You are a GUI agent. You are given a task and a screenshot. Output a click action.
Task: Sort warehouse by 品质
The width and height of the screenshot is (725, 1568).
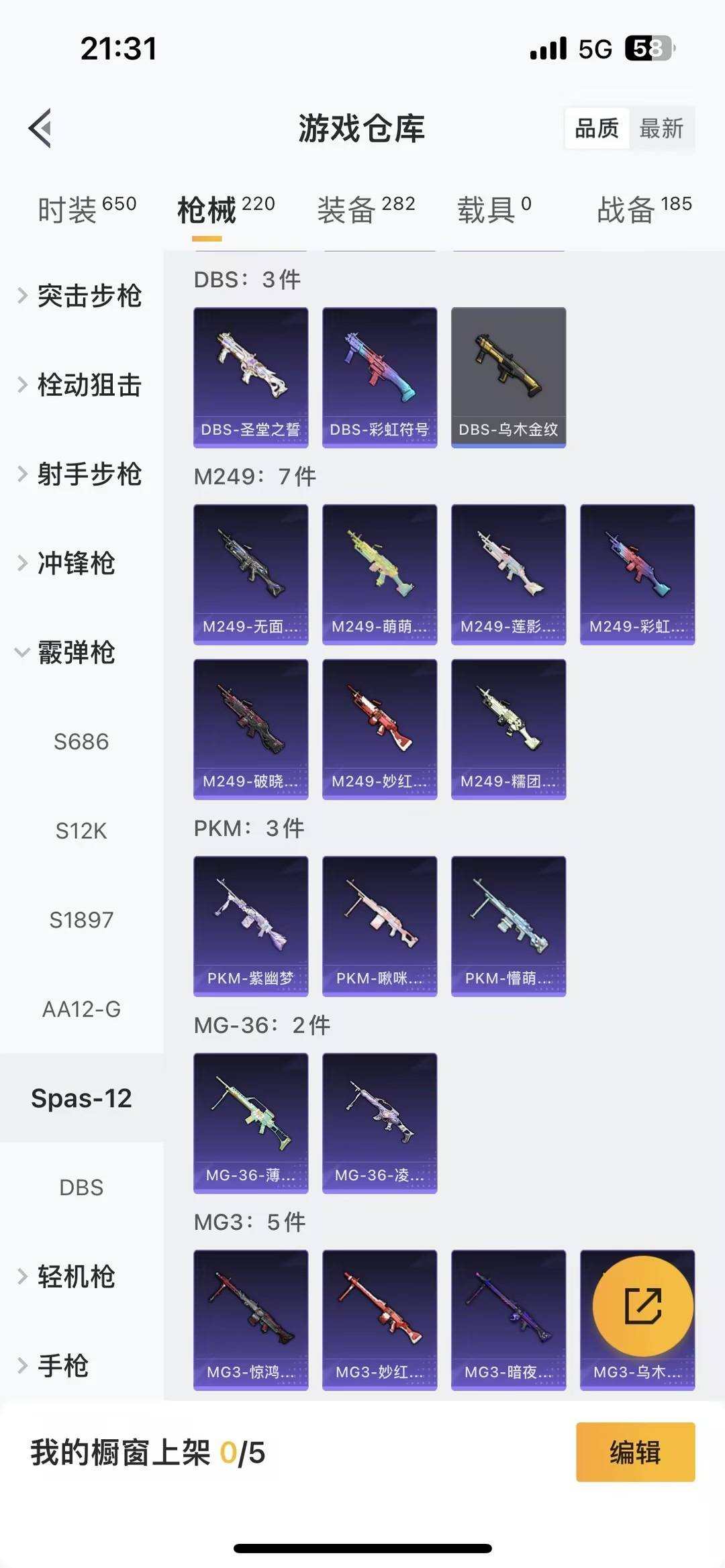(597, 129)
